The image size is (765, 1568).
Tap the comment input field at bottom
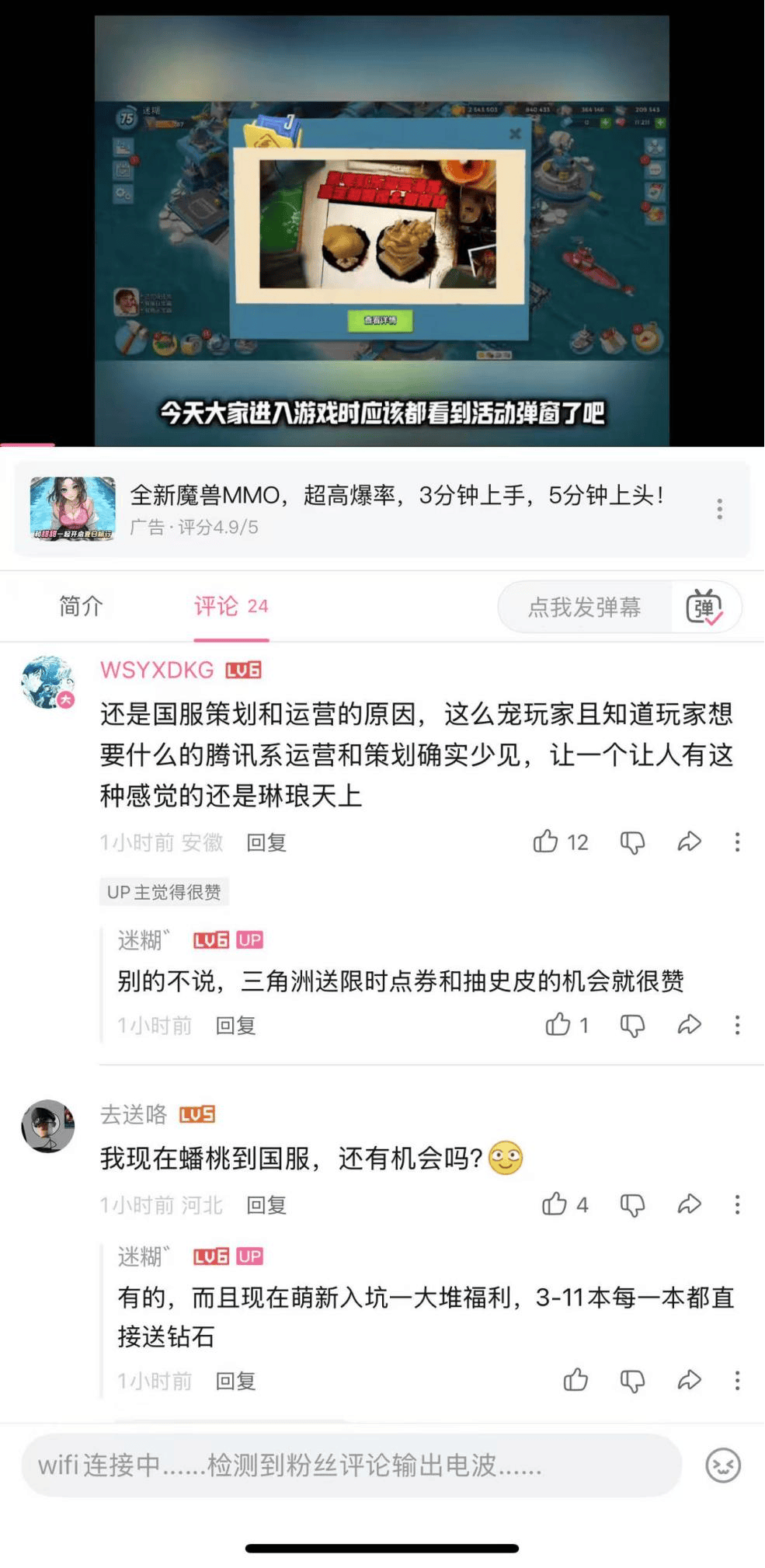click(352, 1465)
